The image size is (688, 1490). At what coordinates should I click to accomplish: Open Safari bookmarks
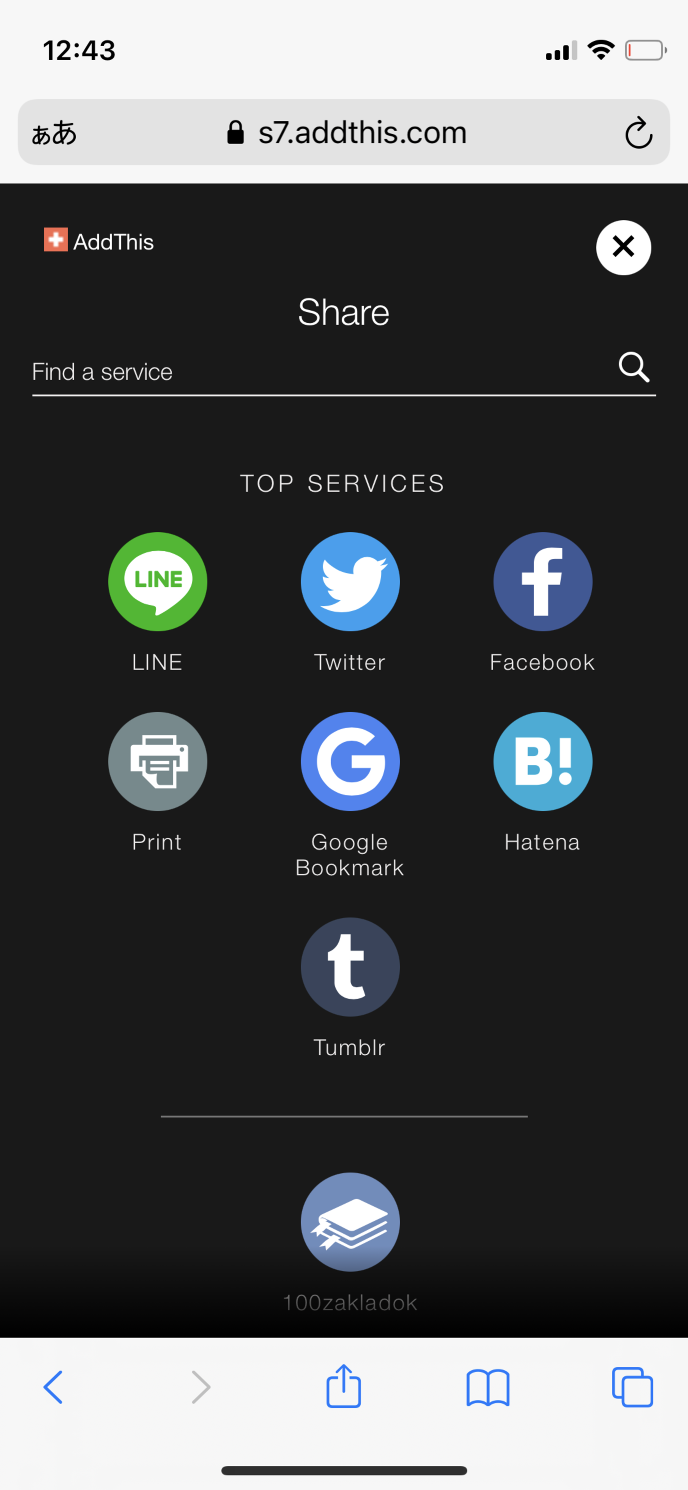point(488,1387)
